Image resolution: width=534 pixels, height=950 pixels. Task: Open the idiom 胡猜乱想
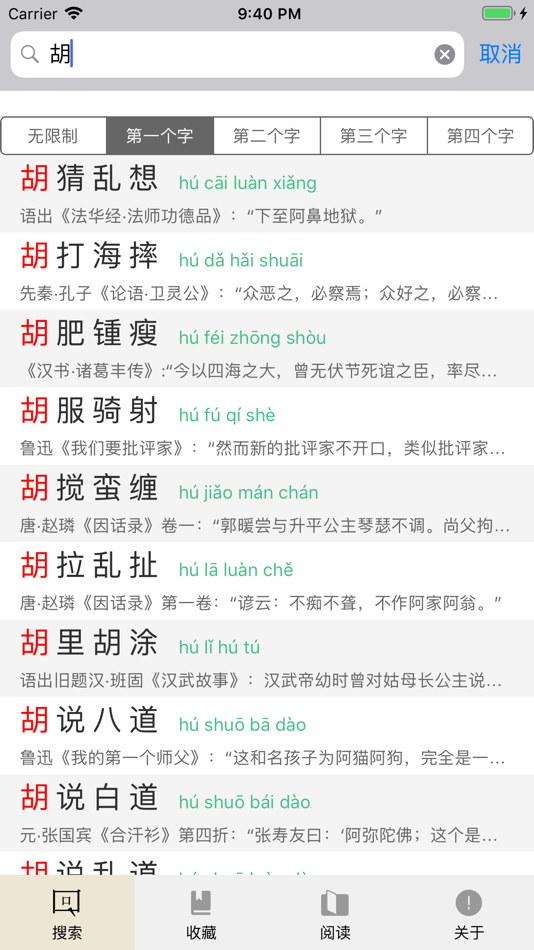267,194
